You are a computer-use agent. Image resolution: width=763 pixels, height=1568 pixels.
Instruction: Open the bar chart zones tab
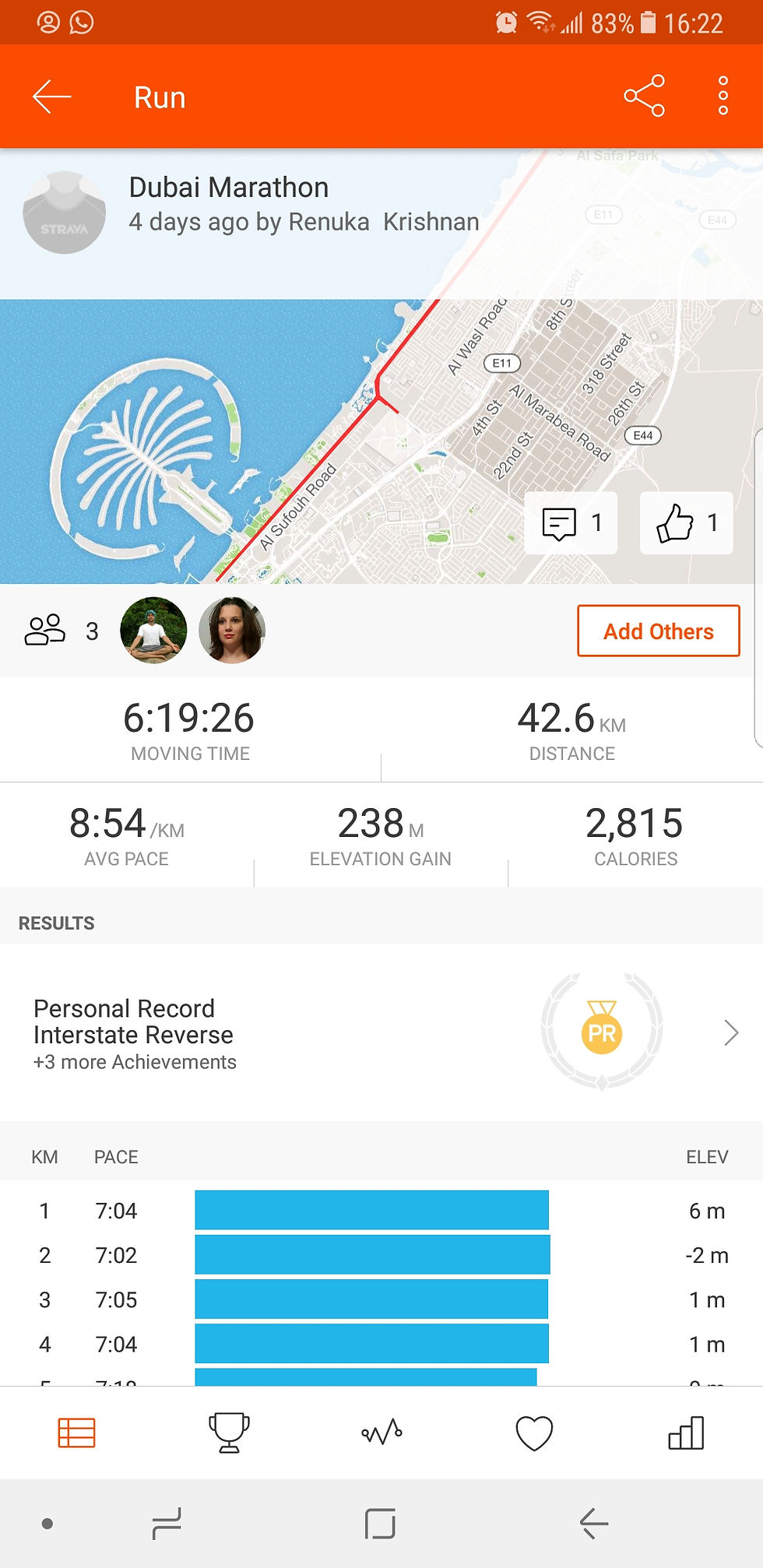(687, 1433)
